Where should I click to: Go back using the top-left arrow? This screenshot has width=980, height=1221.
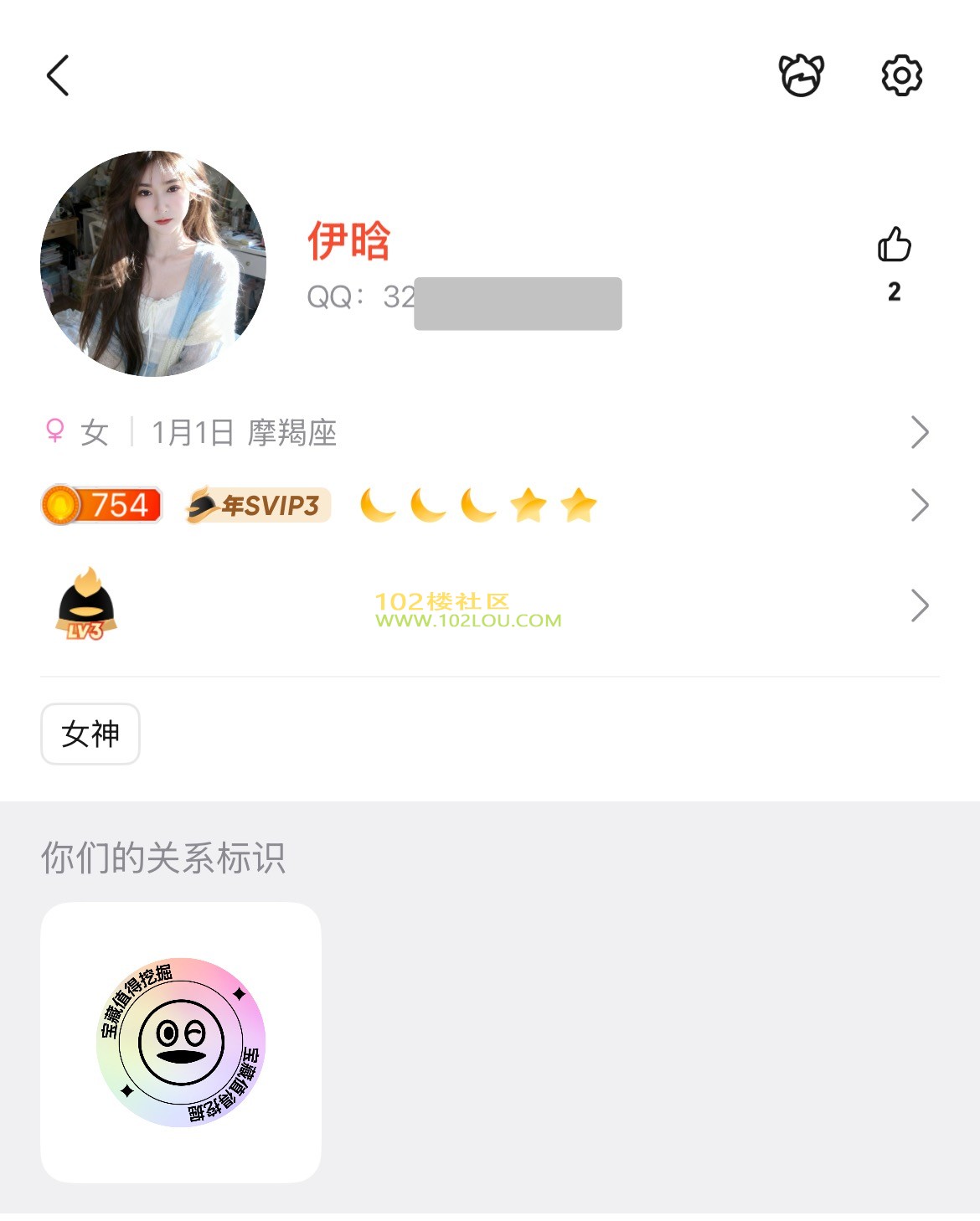point(58,76)
